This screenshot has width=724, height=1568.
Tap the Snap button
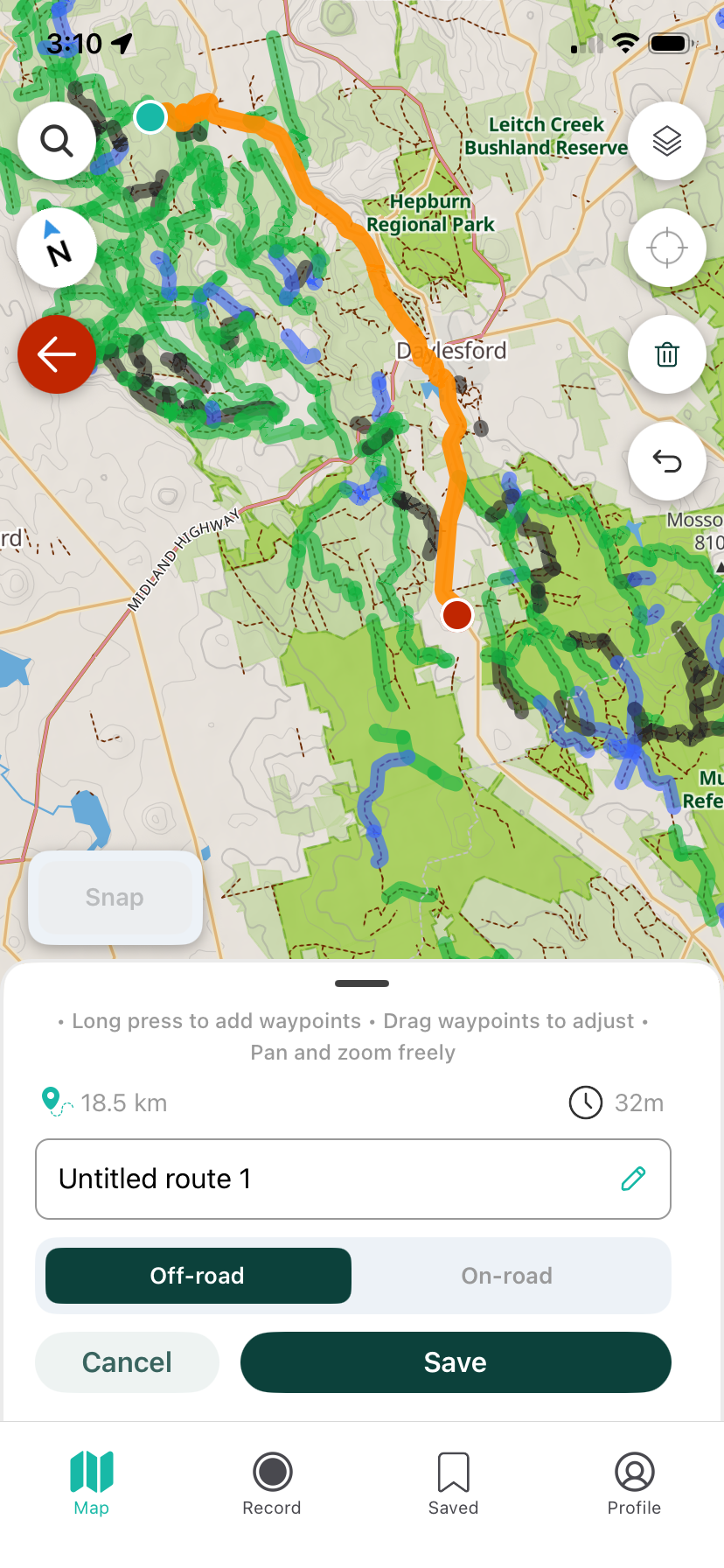[x=115, y=898]
